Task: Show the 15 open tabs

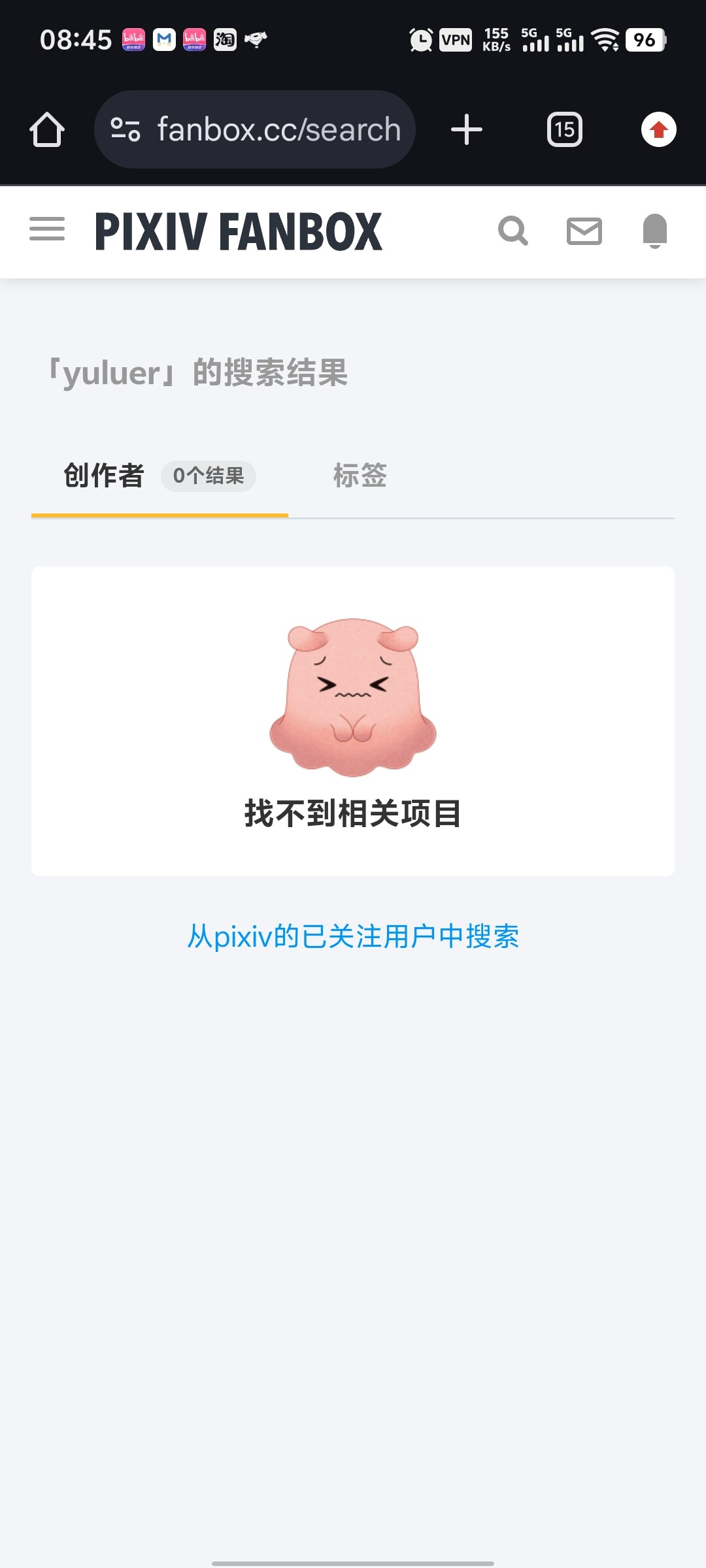Action: click(x=564, y=129)
